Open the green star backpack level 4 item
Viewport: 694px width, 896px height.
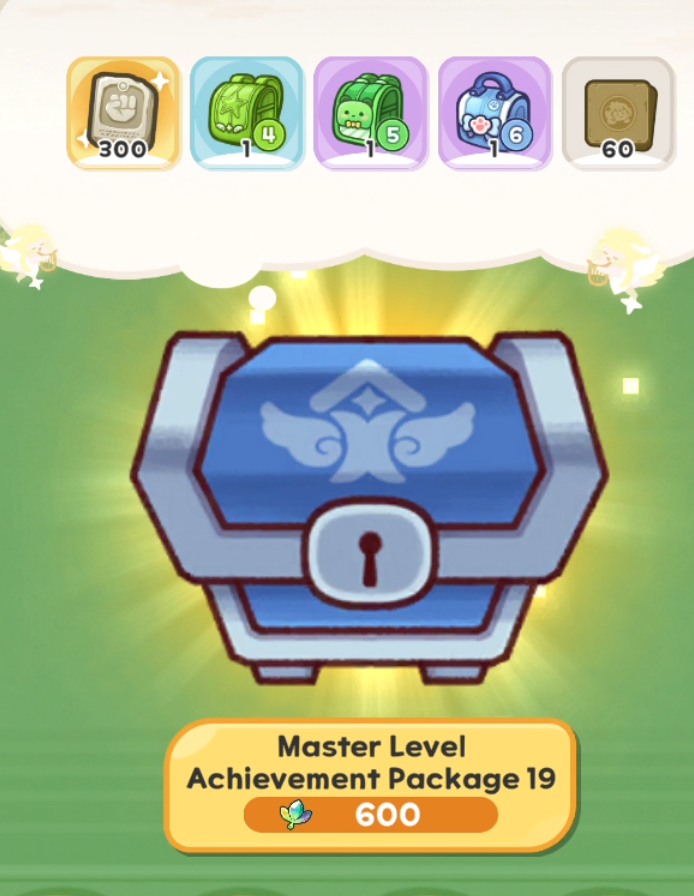point(247,113)
